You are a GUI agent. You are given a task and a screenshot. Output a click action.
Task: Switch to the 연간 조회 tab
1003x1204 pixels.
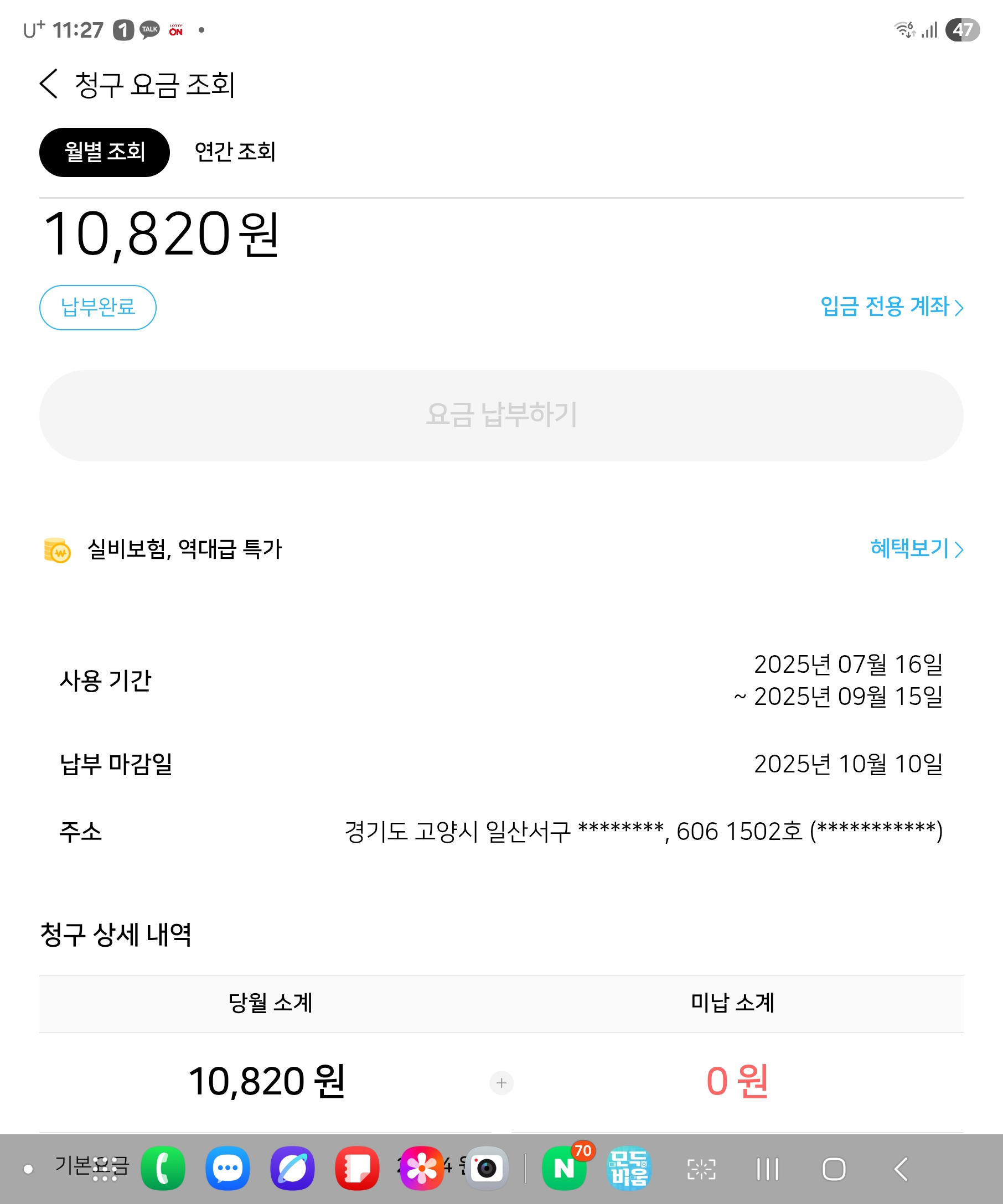(235, 153)
